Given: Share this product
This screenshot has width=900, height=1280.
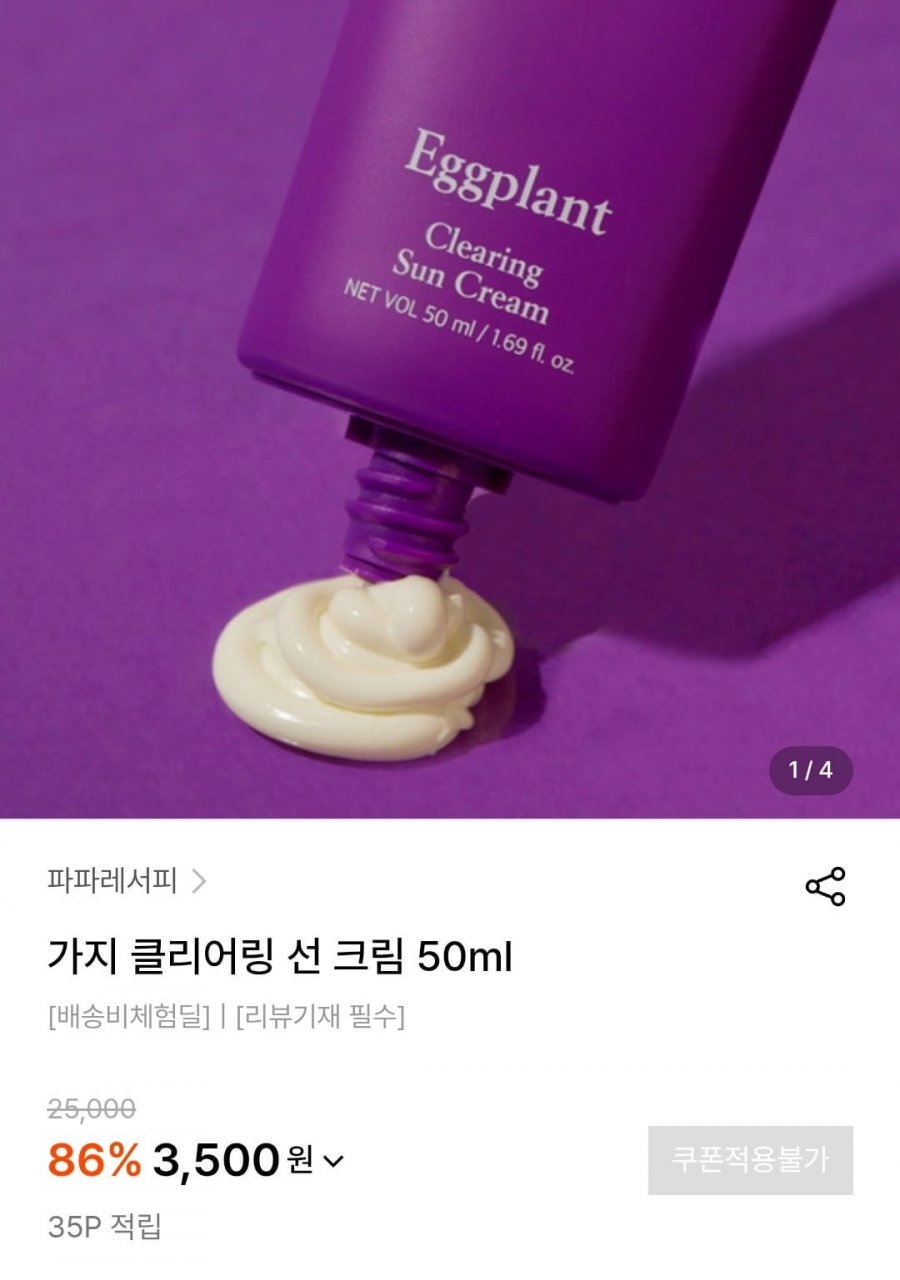Looking at the screenshot, I should [825, 887].
